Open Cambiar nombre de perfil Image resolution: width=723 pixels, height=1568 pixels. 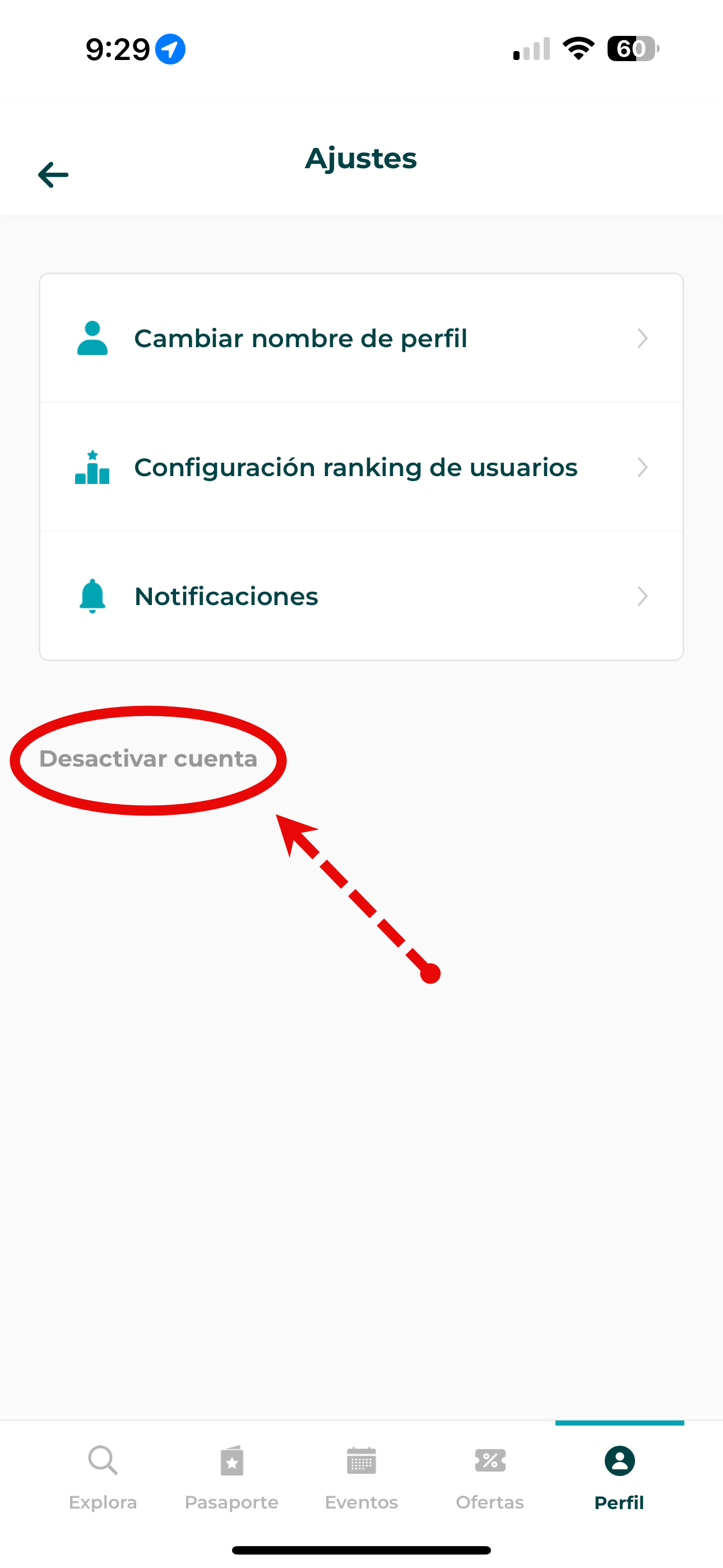click(x=361, y=338)
